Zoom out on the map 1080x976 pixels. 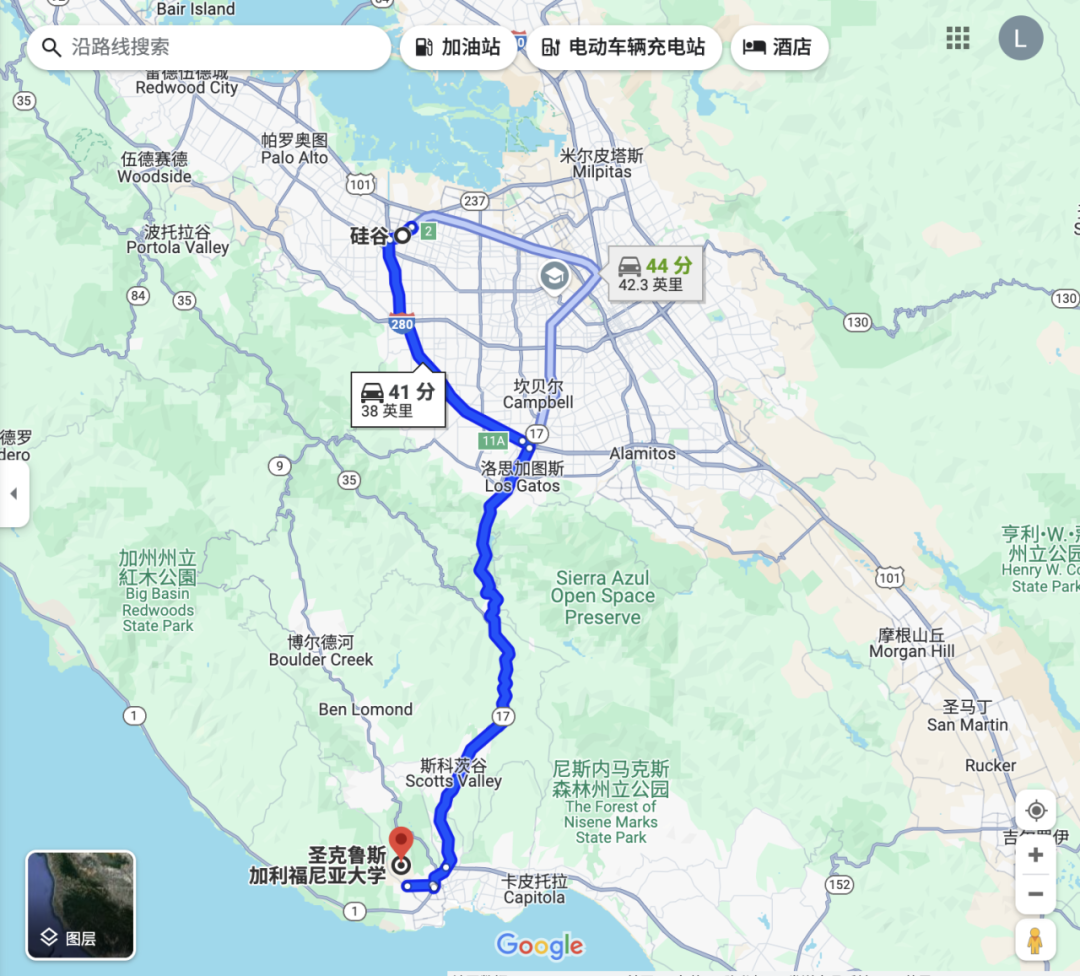(x=1036, y=894)
